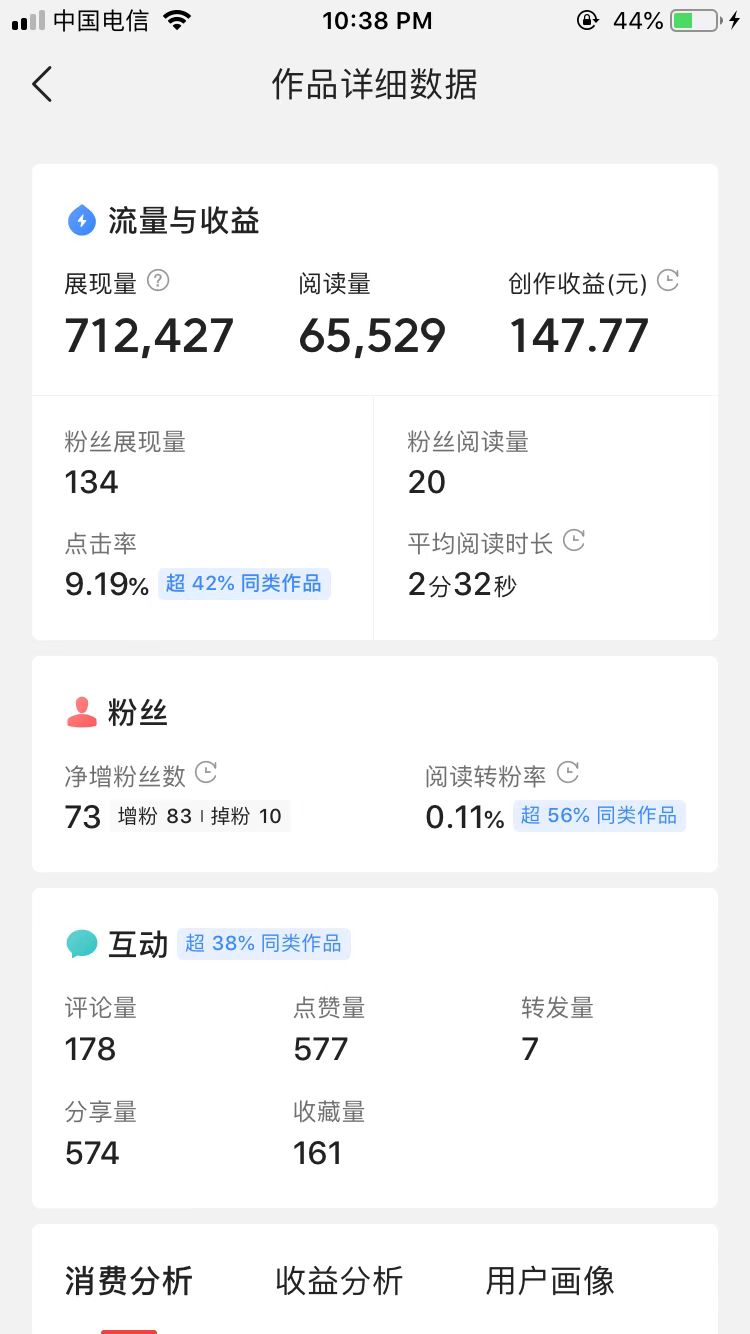This screenshot has height=1334, width=750.
Task: Open the 用户画像 tab
Action: (551, 1281)
